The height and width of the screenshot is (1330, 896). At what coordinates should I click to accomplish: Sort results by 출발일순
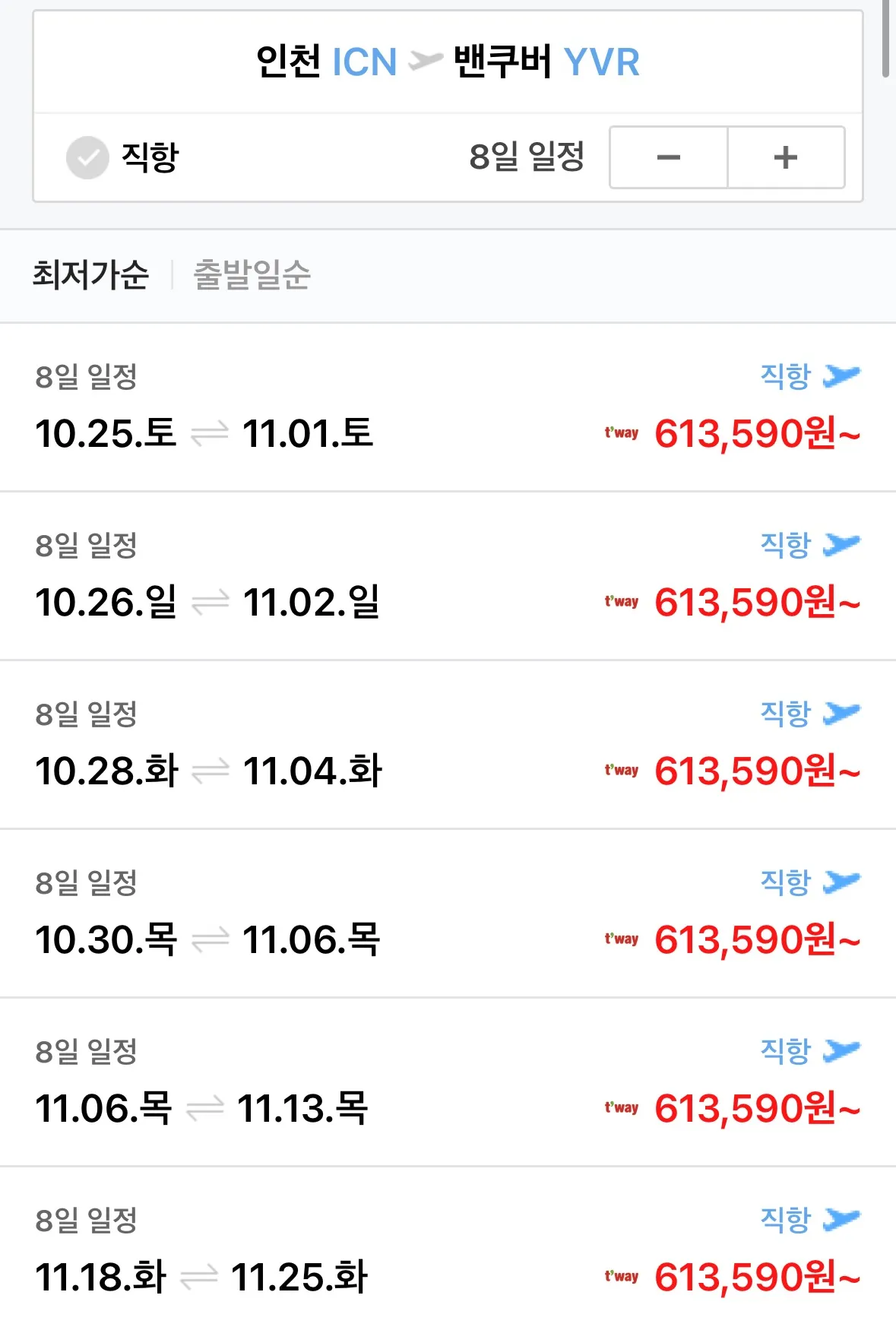pos(252,275)
